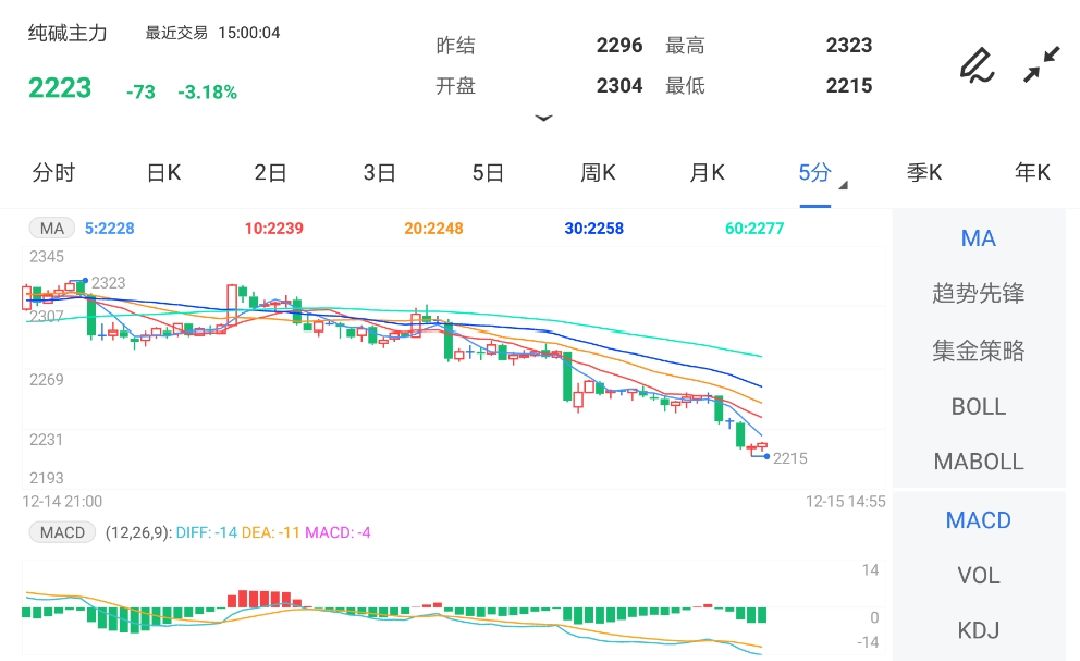This screenshot has width=1080, height=661.
Task: Select the 3日 period tab
Action: click(380, 173)
